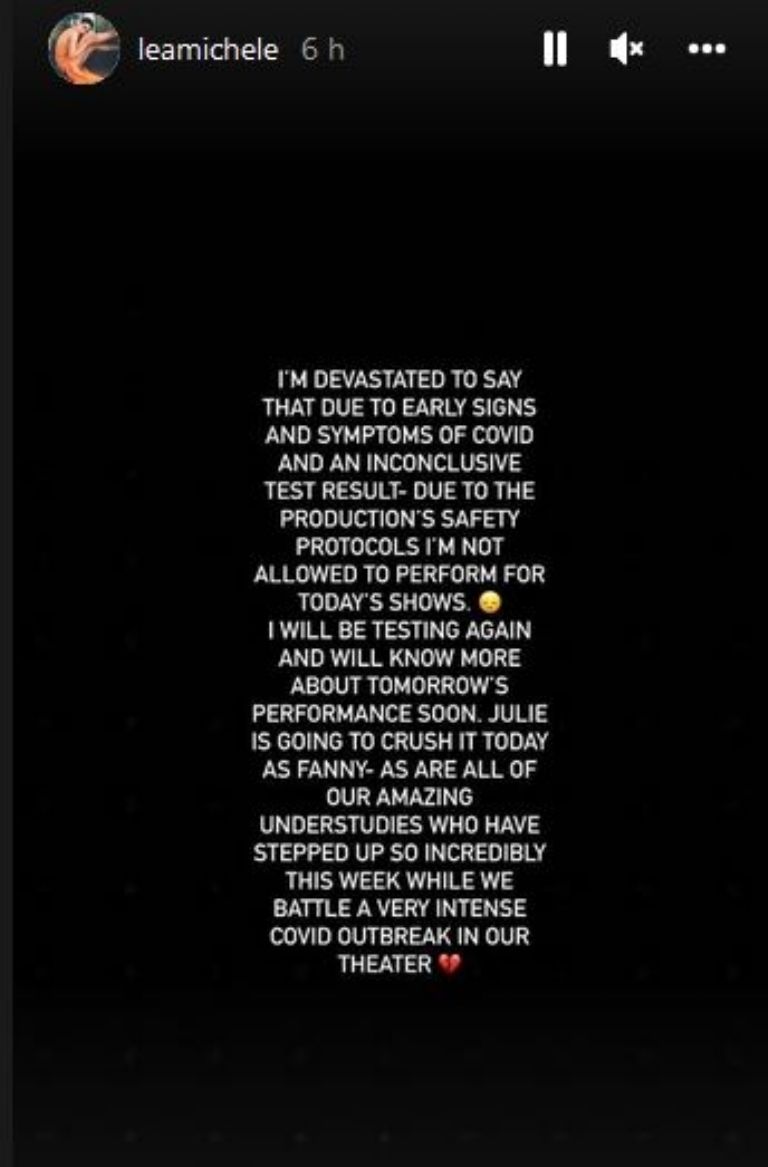
Task: Select the speaker-with-x audio icon
Action: pyautogui.click(x=627, y=48)
